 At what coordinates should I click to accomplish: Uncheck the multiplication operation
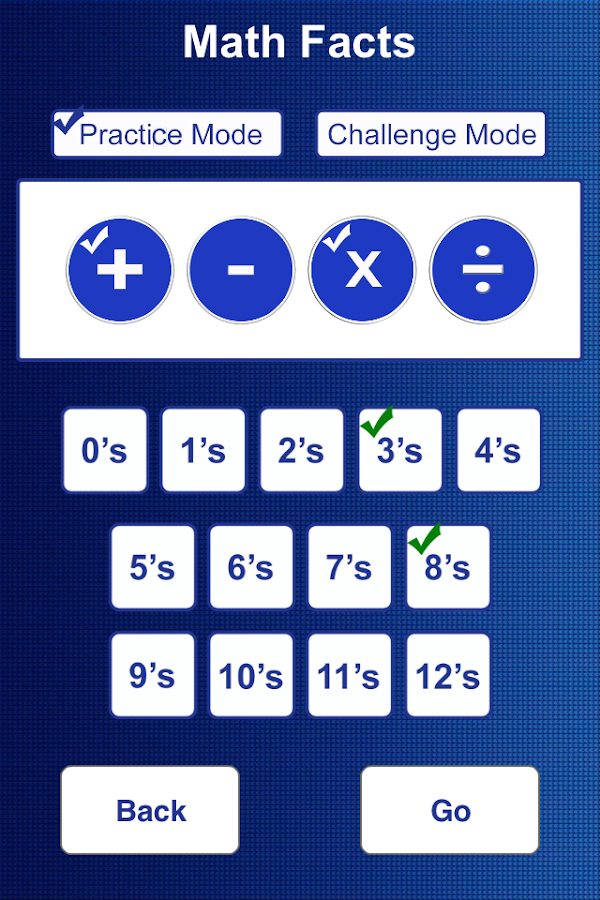[x=362, y=270]
